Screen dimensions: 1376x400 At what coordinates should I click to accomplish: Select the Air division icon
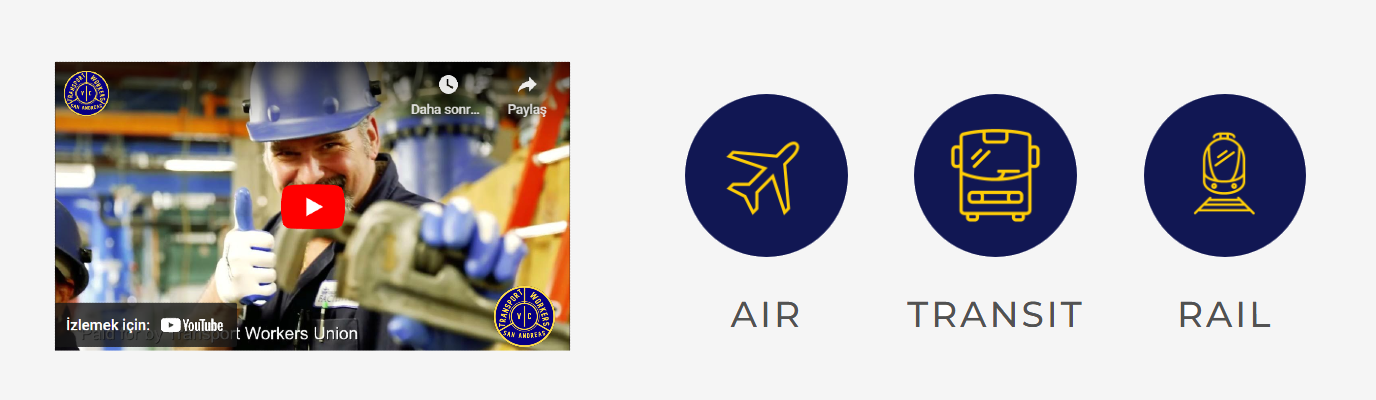(766, 176)
